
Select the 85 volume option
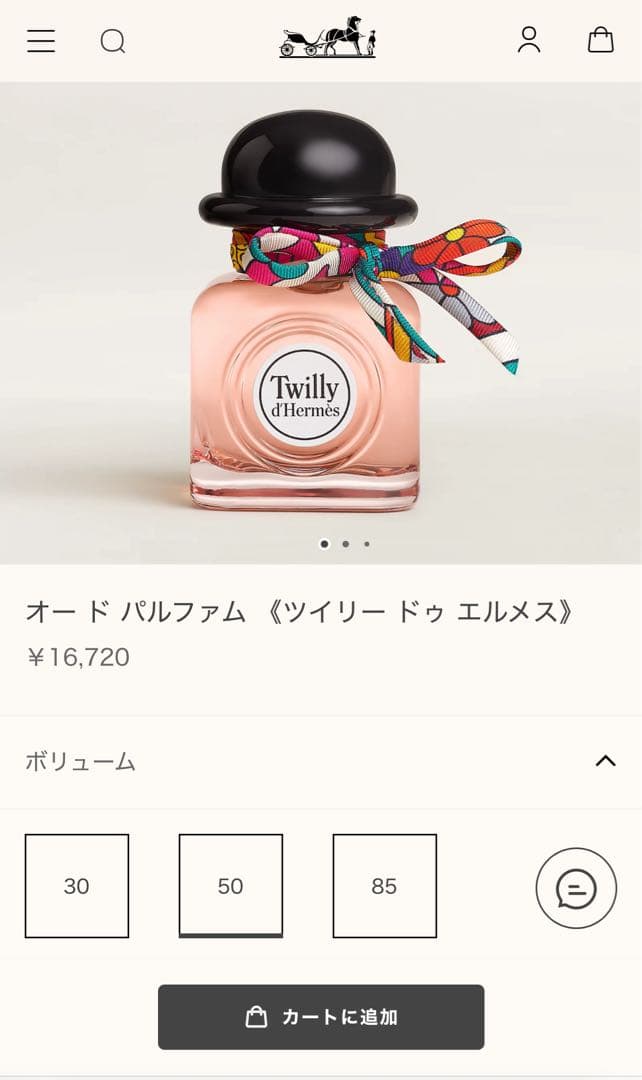385,886
